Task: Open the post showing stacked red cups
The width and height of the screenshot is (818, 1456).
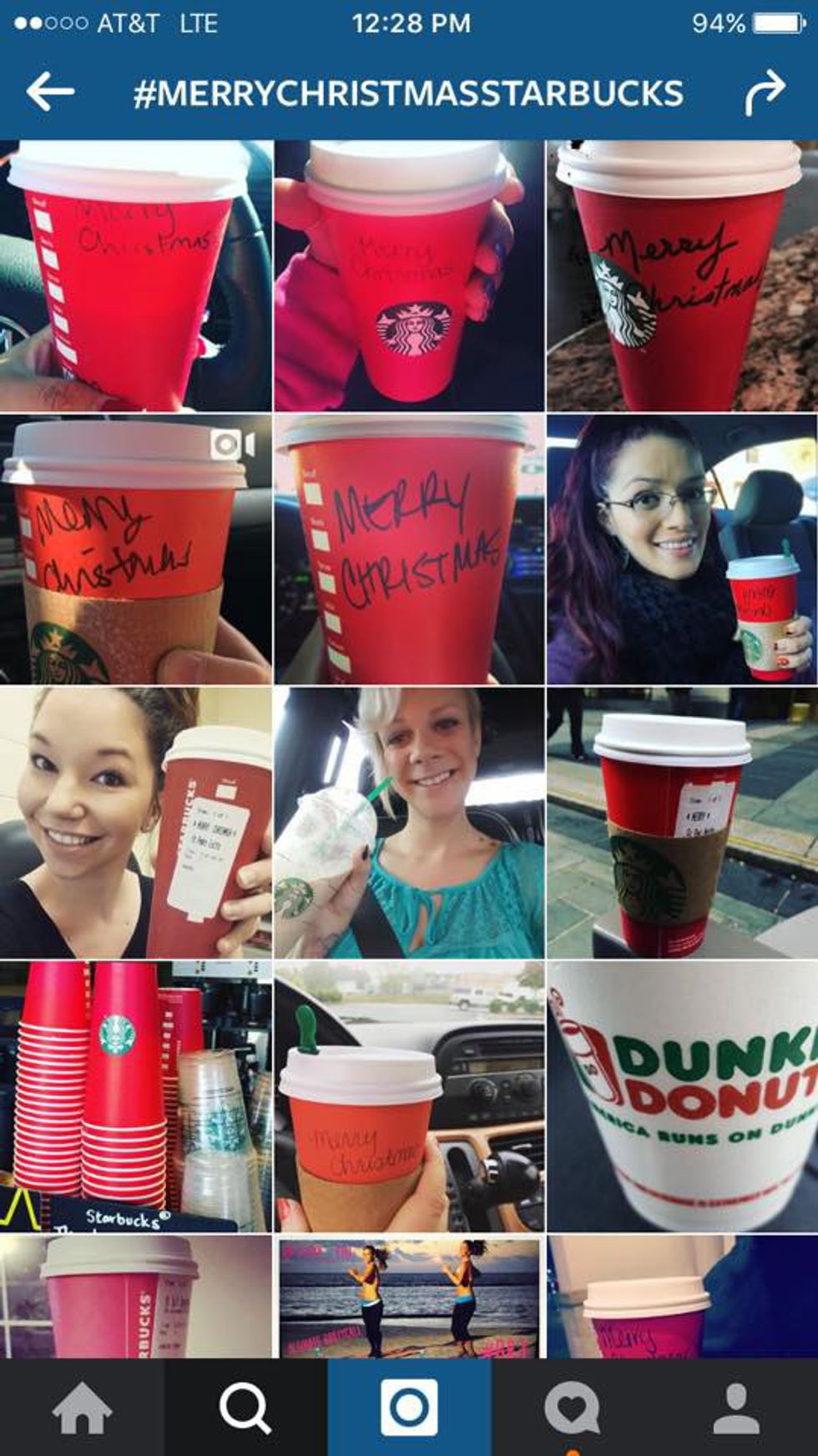Action: 135,1096
